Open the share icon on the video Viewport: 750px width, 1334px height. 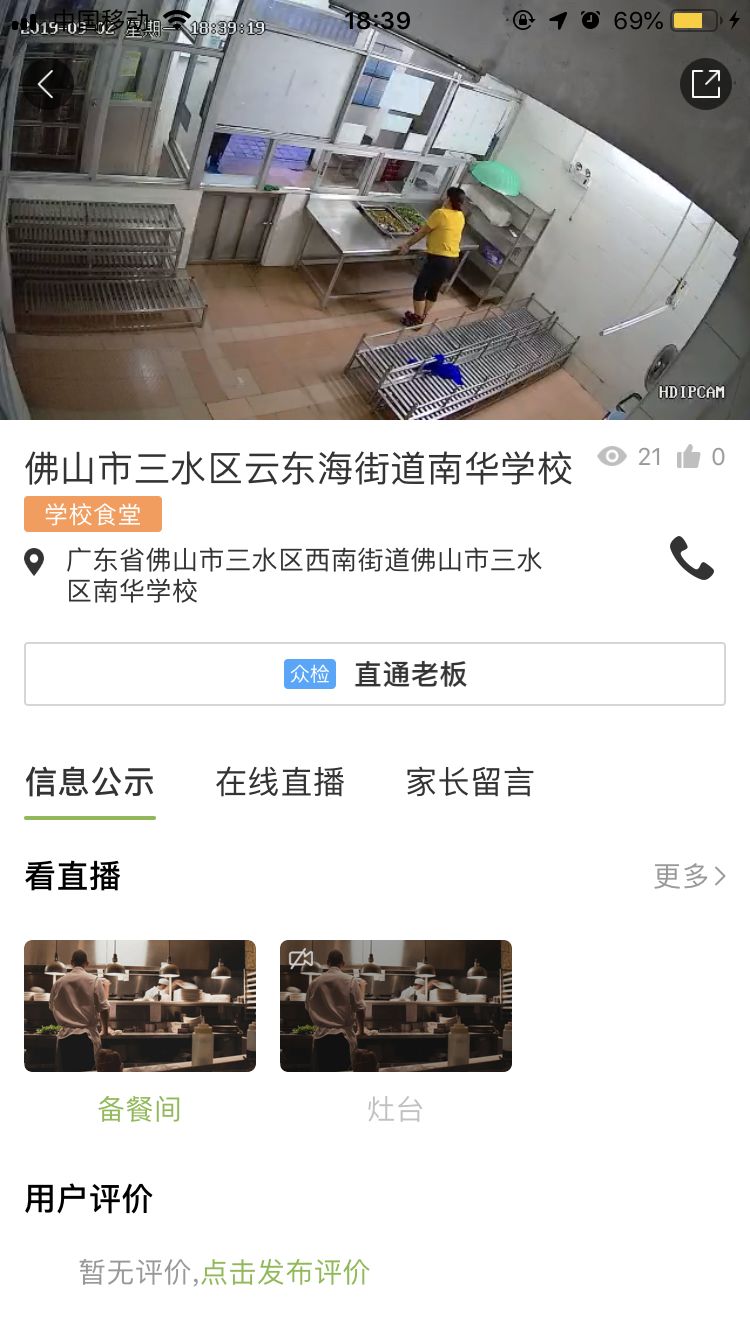705,84
